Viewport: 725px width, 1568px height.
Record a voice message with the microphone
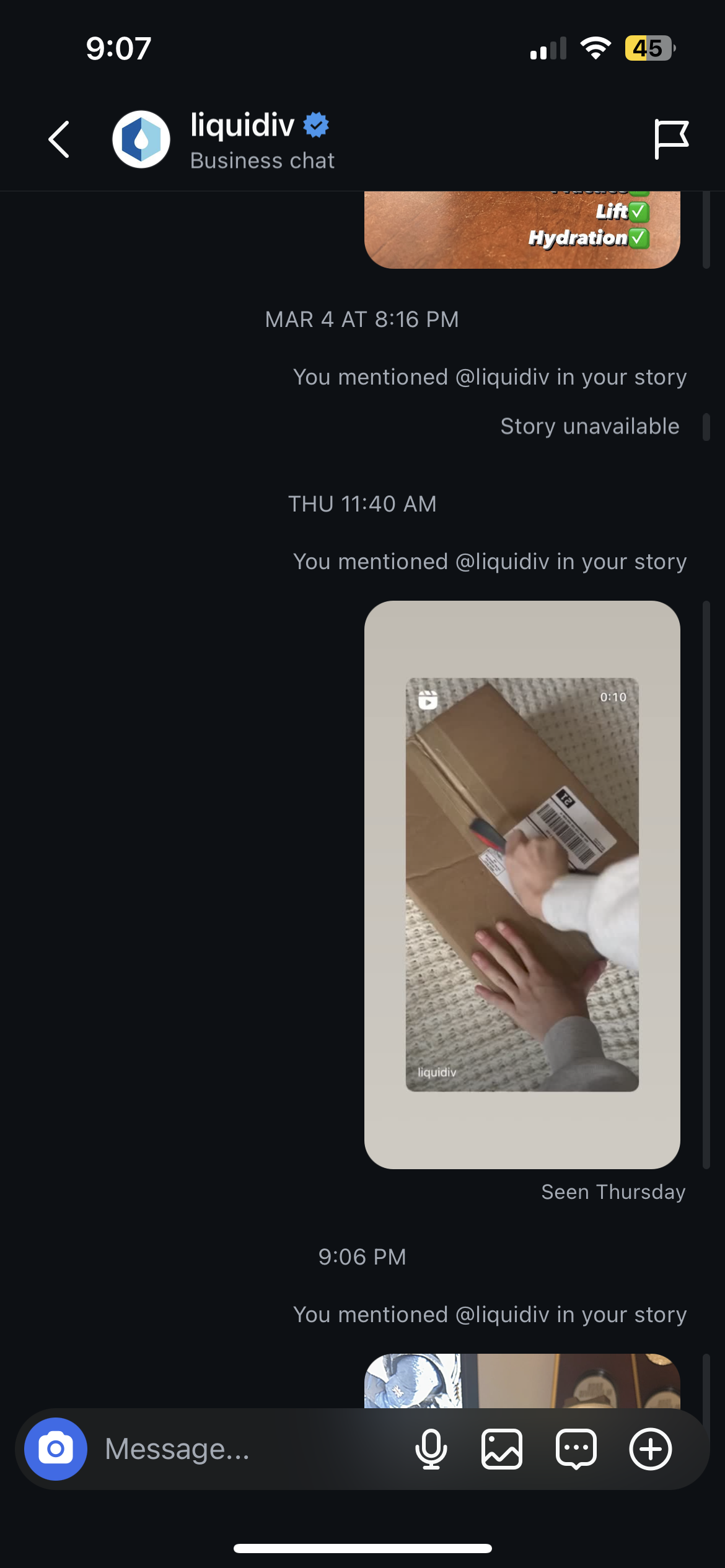click(431, 1449)
